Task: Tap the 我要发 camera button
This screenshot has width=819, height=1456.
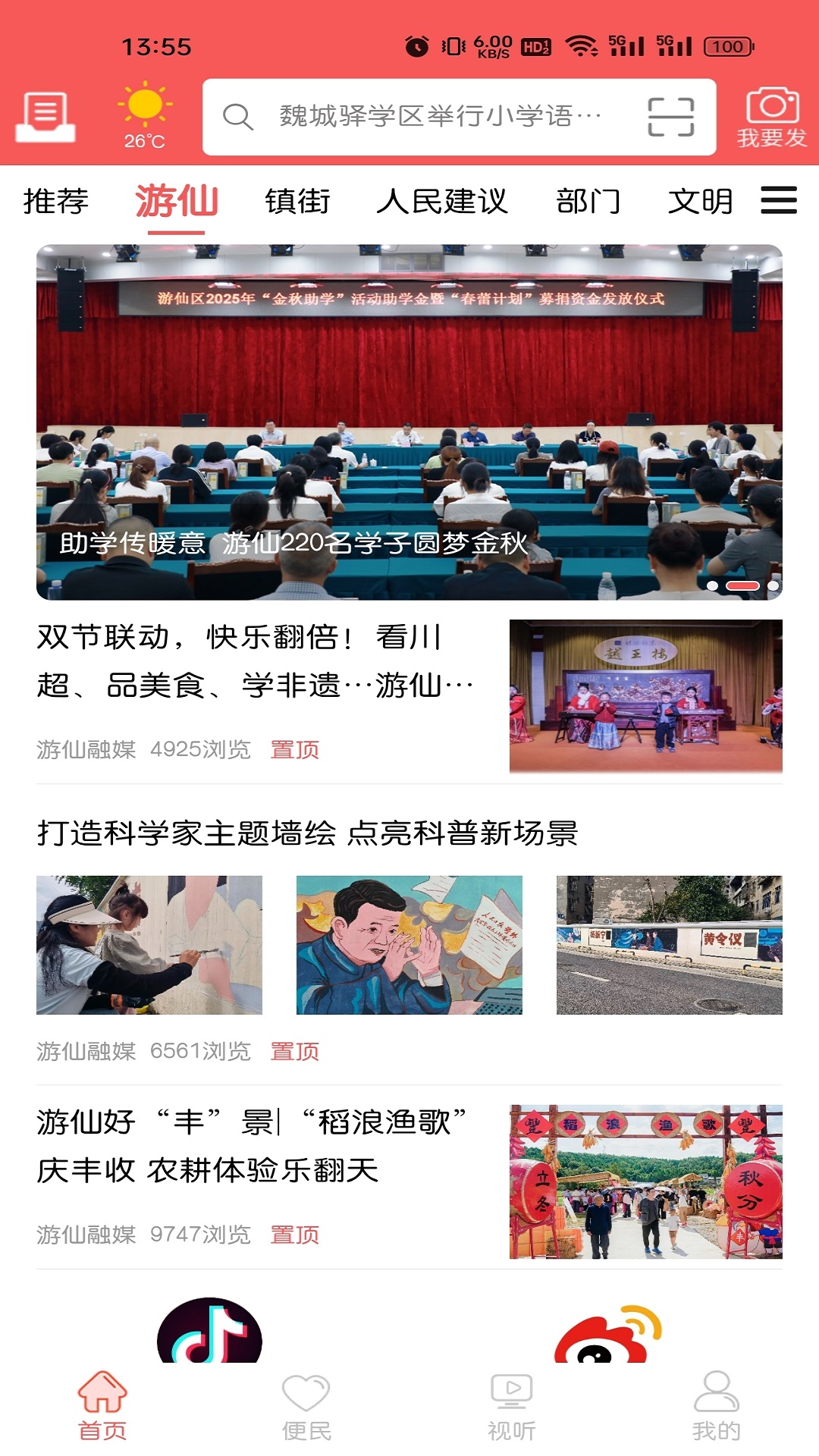Action: pyautogui.click(x=771, y=118)
